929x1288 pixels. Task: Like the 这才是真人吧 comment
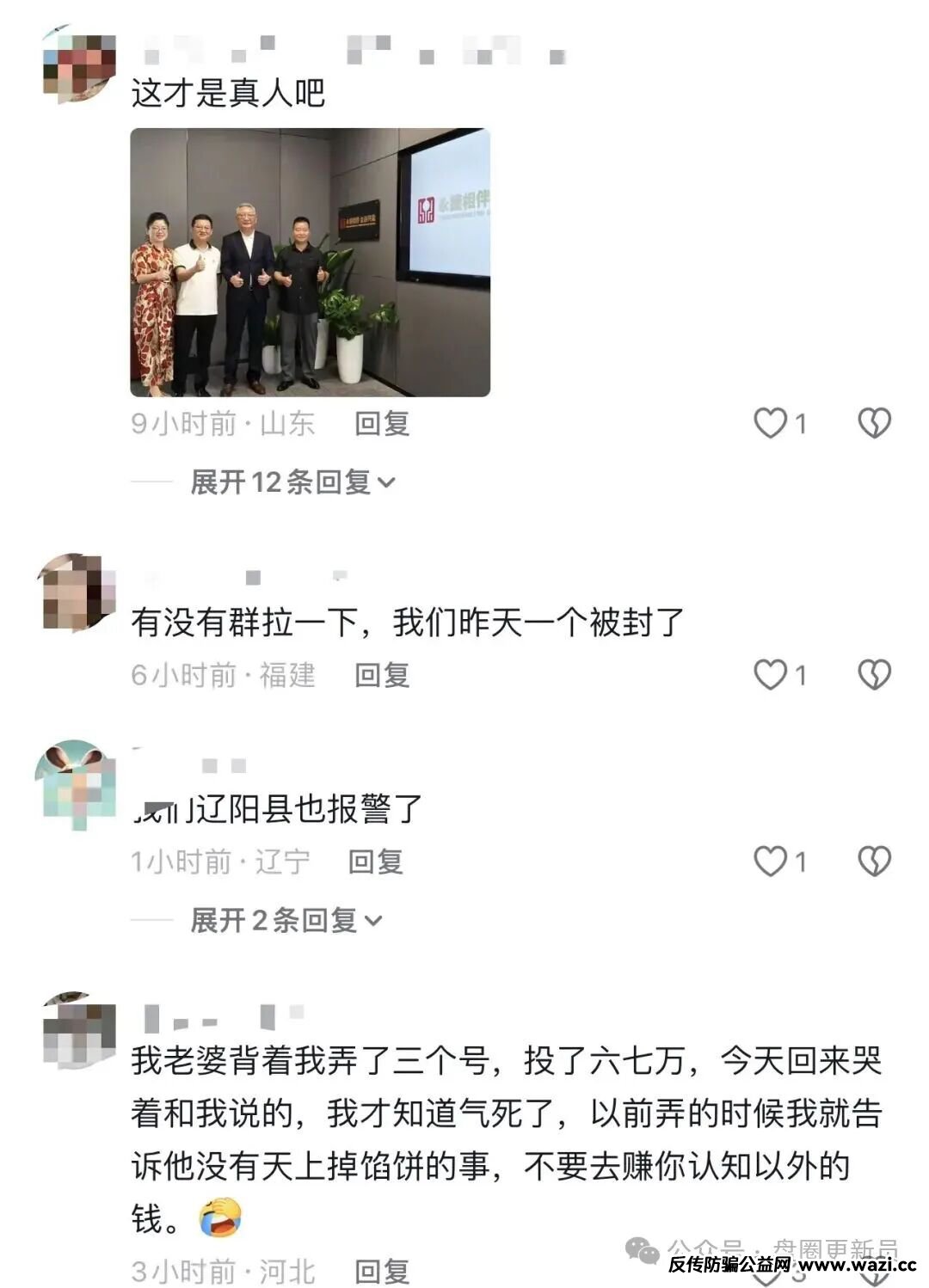[x=771, y=423]
